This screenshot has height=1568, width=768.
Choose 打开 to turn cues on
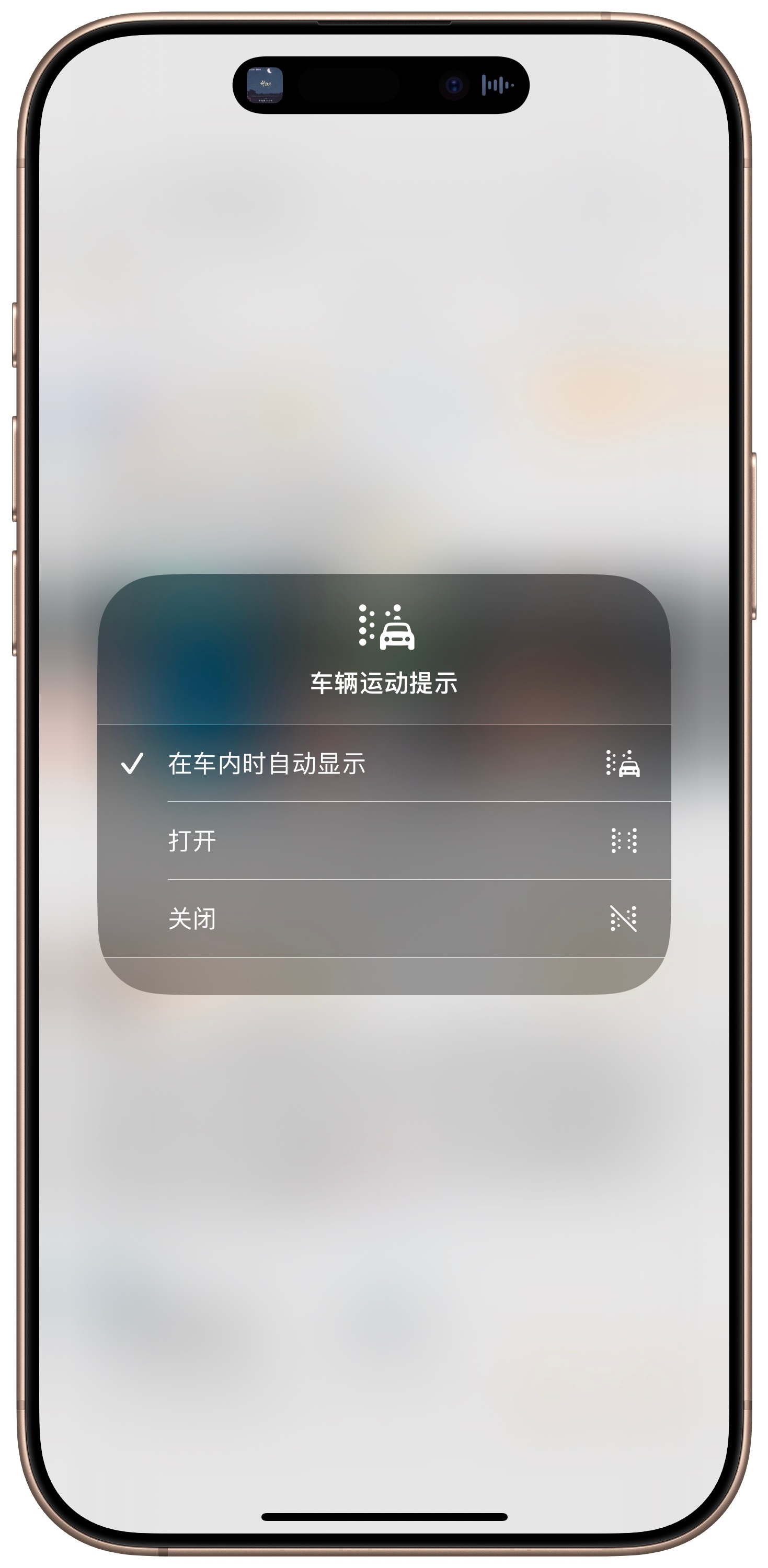click(x=384, y=840)
